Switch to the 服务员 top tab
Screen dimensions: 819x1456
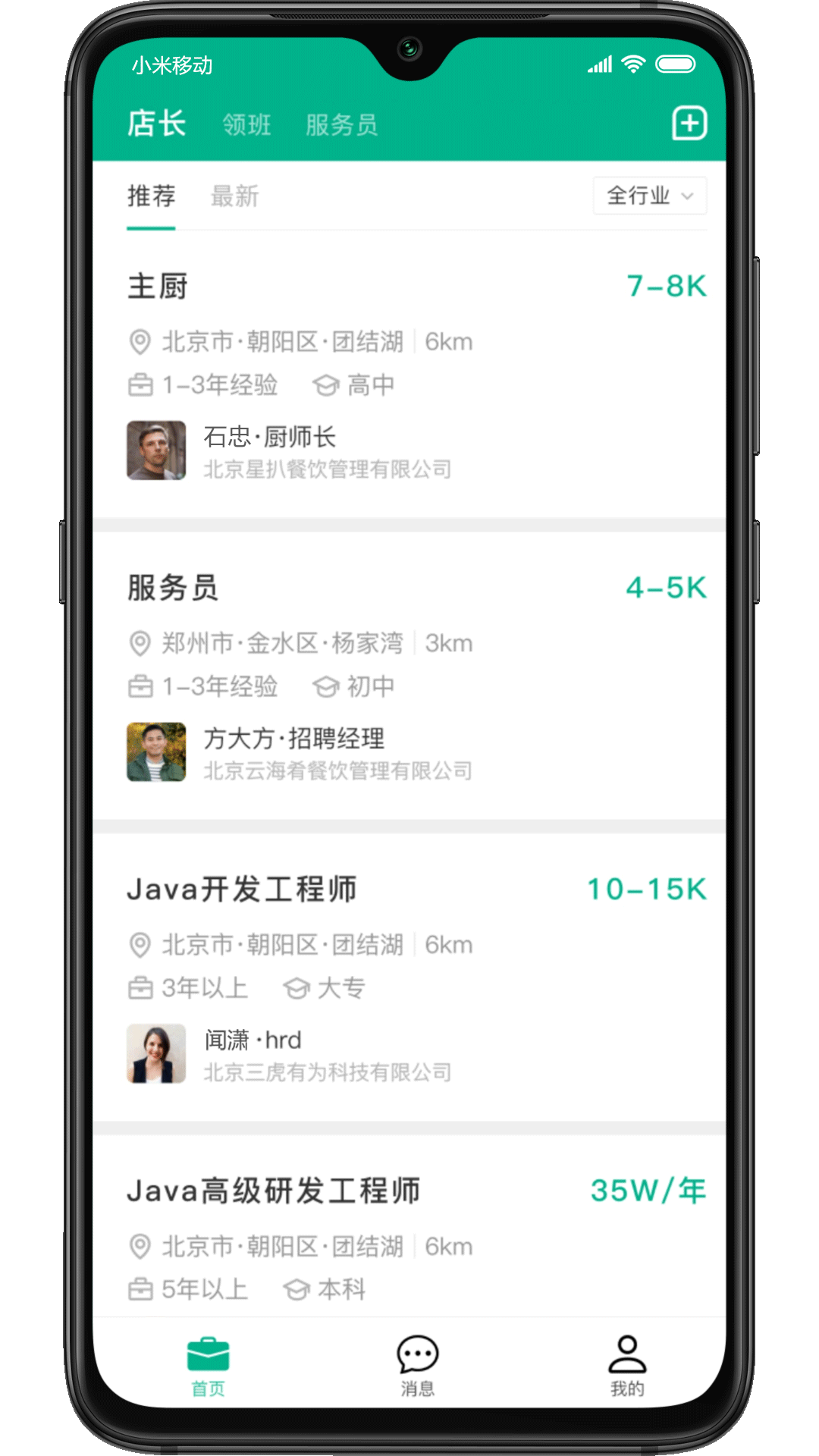pos(341,125)
